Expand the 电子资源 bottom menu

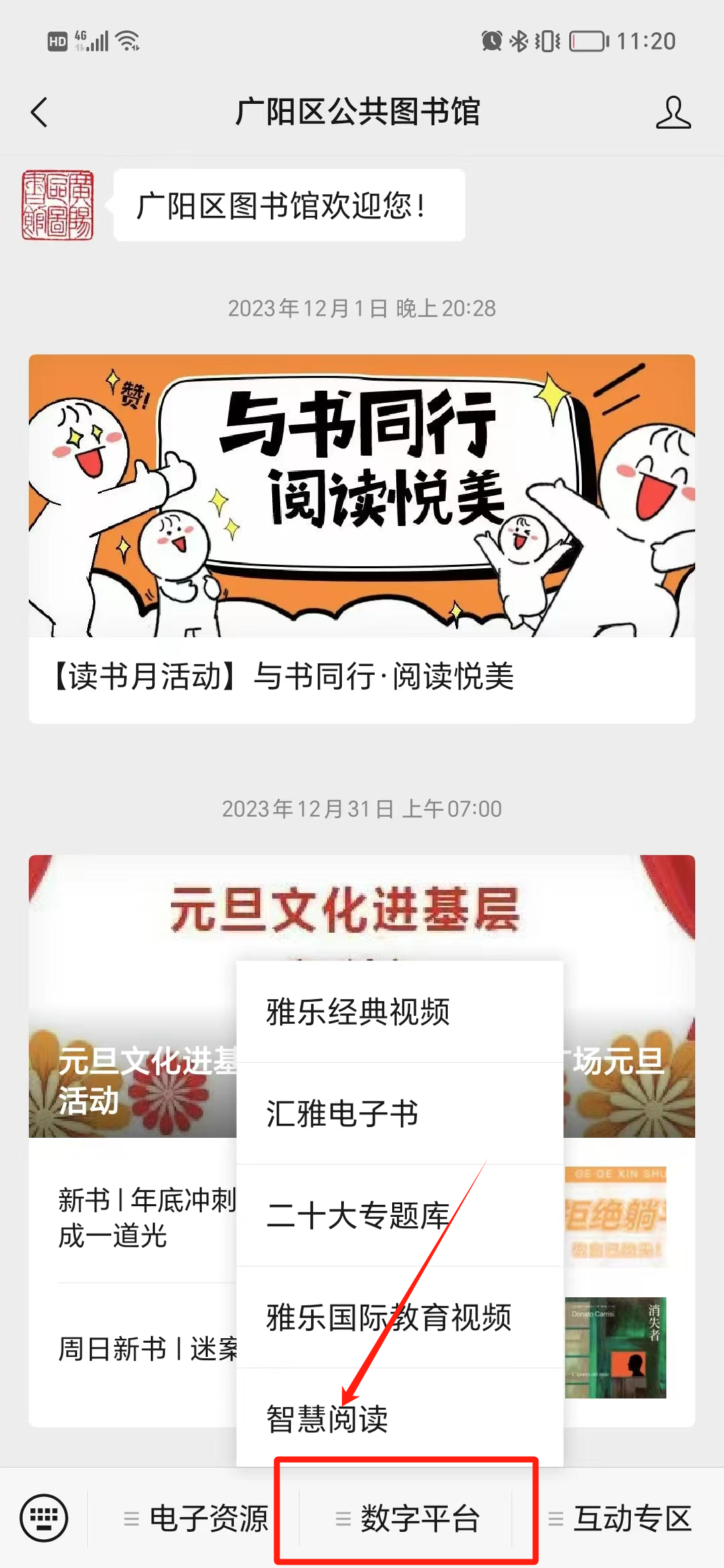coord(196,1518)
